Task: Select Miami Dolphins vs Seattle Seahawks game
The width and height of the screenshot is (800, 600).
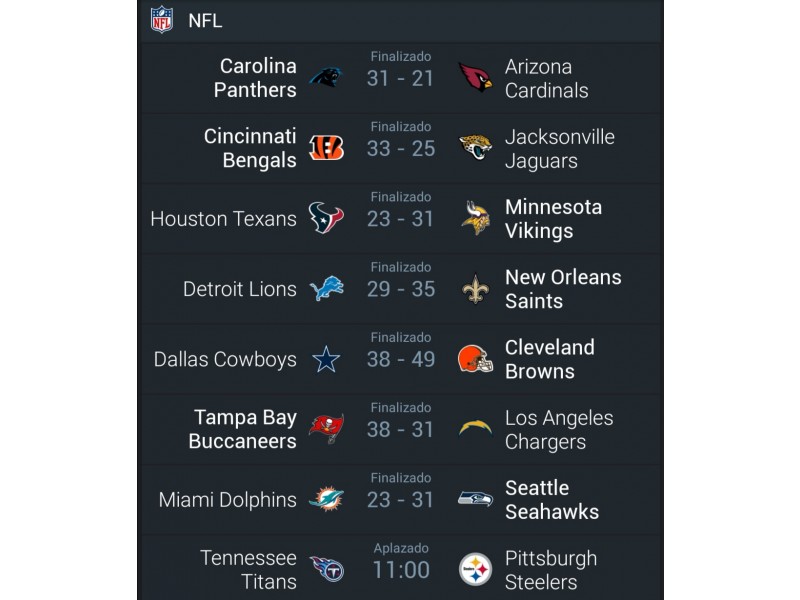Action: pos(400,499)
